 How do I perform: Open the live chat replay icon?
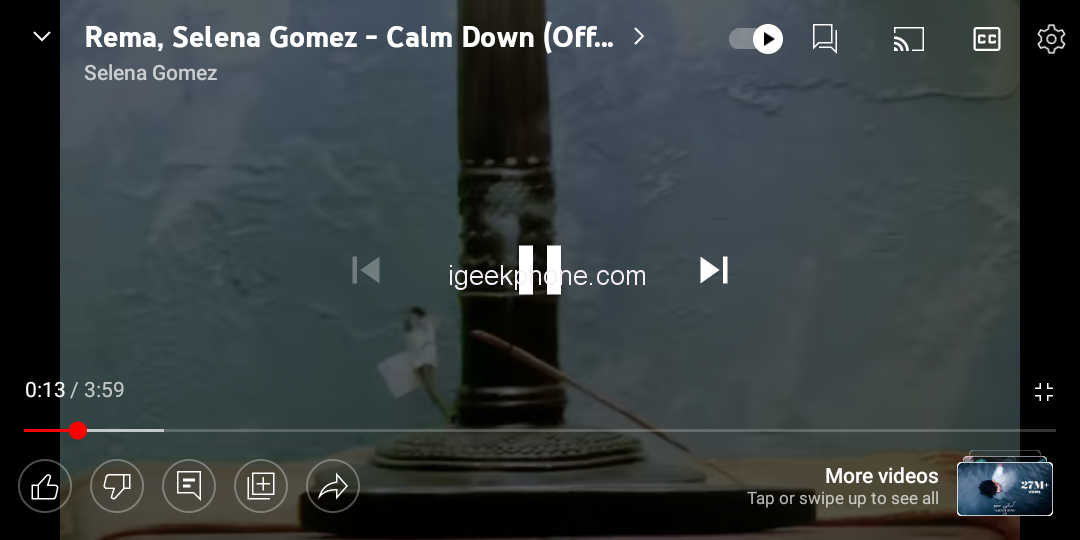click(x=825, y=39)
